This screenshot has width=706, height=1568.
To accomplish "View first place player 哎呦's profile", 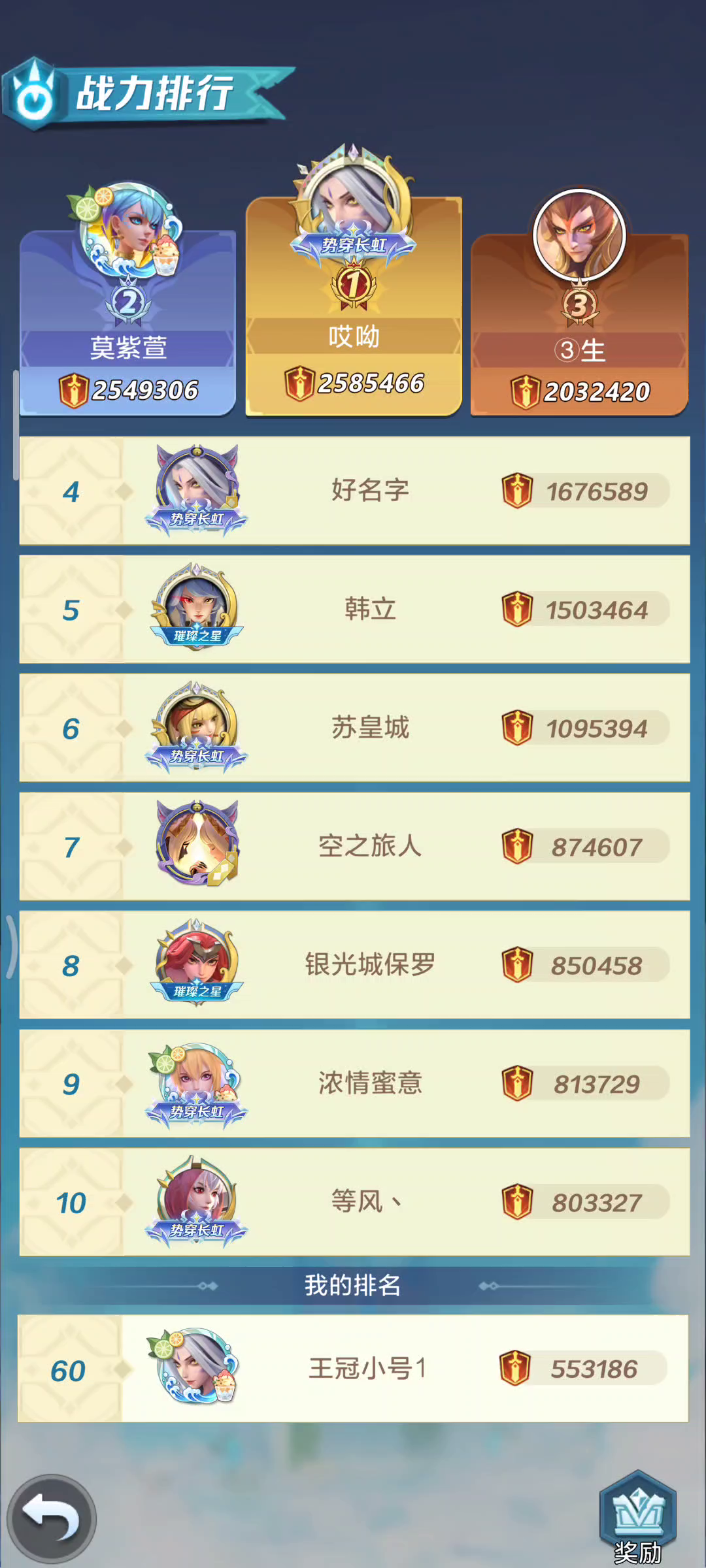I will [354, 307].
